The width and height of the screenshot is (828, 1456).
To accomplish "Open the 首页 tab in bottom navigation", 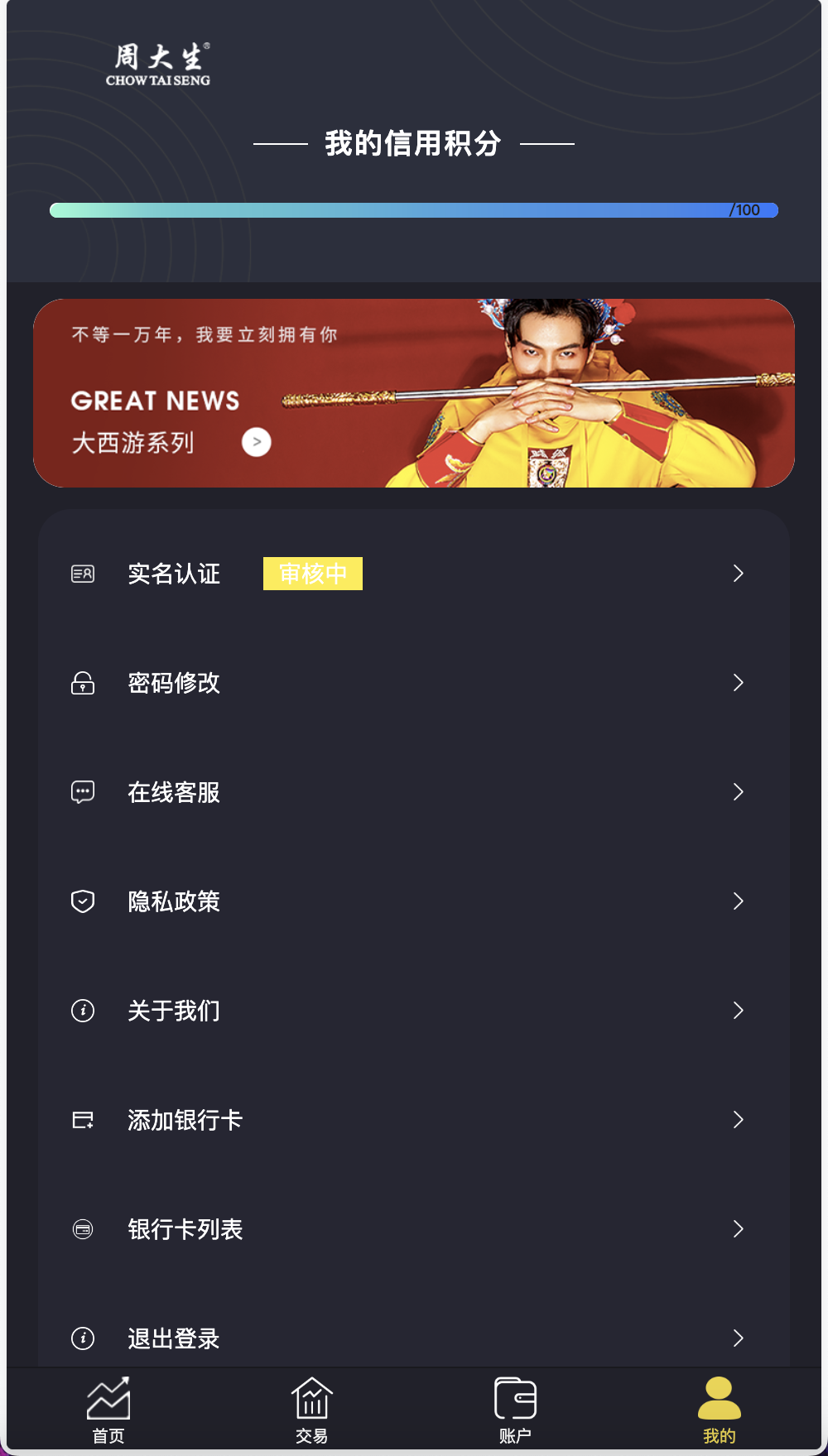I will click(108, 1409).
